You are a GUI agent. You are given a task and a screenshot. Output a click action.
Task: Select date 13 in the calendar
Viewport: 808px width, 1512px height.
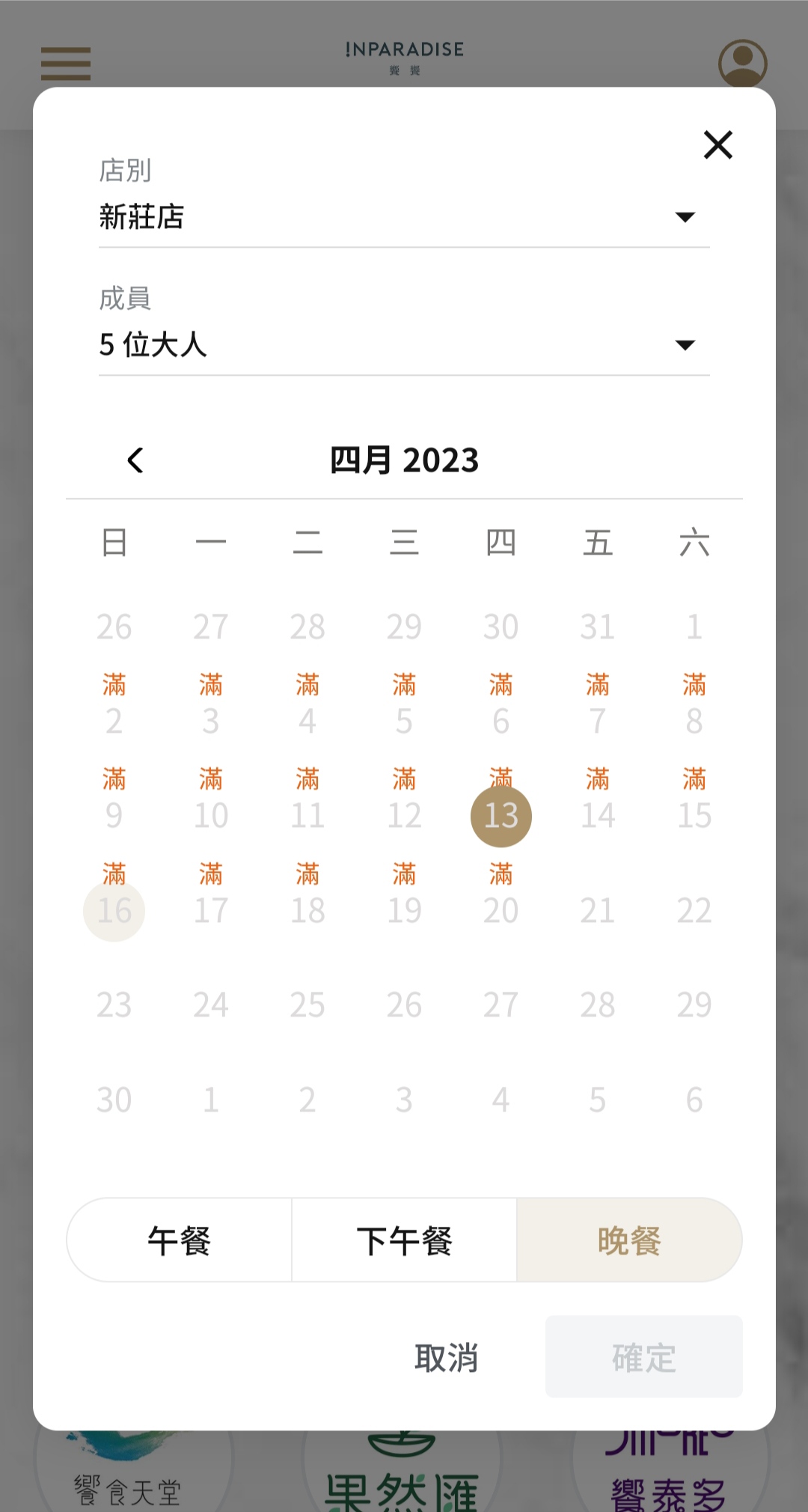pyautogui.click(x=501, y=816)
